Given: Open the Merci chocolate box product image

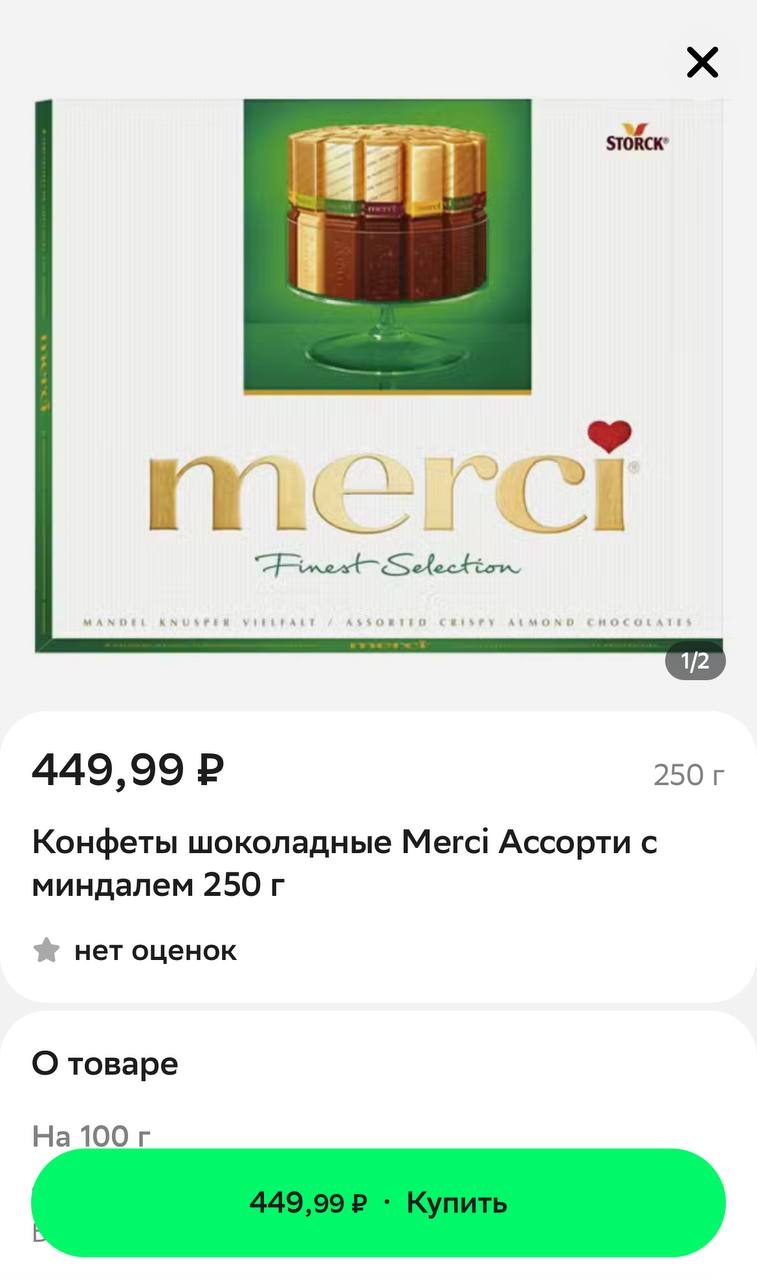Looking at the screenshot, I should (378, 376).
